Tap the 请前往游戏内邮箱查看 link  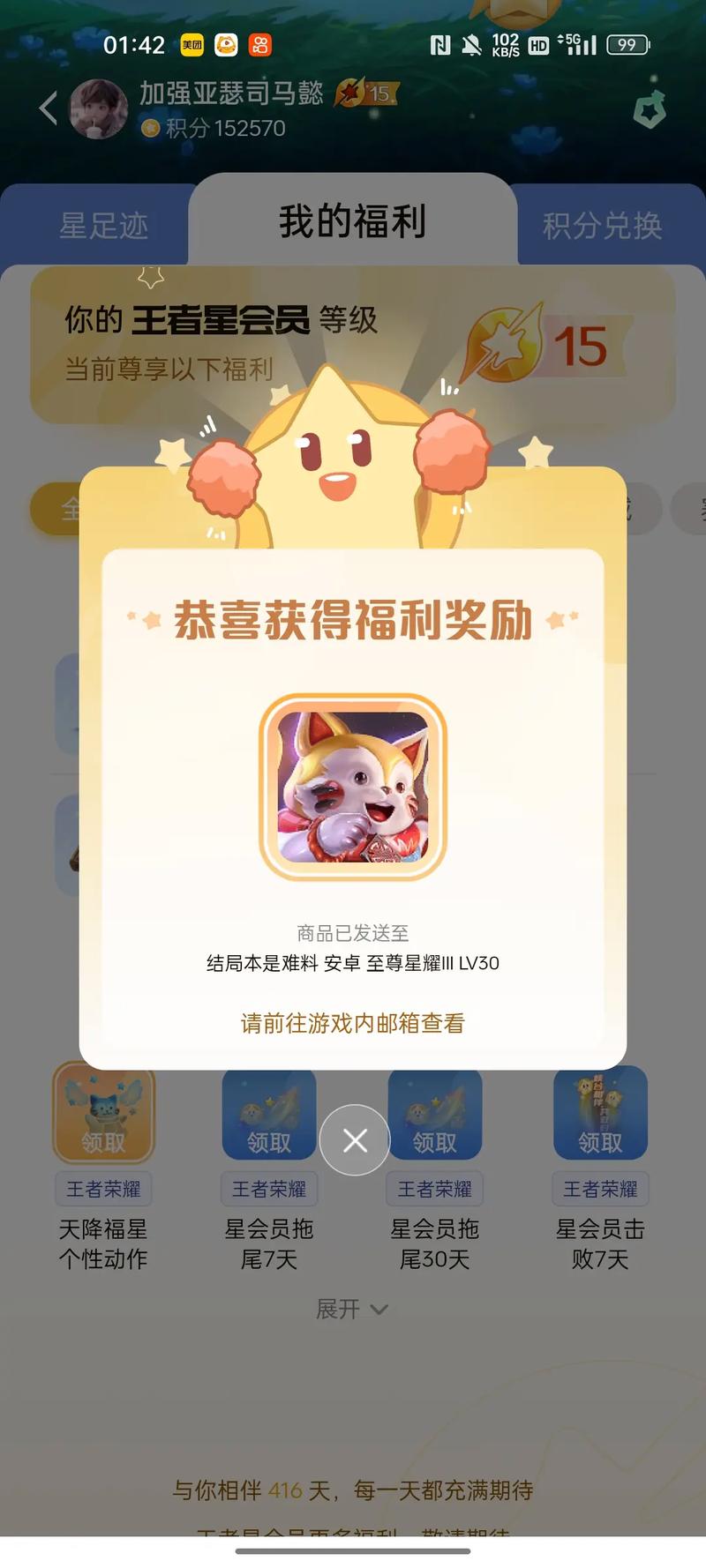click(352, 1025)
